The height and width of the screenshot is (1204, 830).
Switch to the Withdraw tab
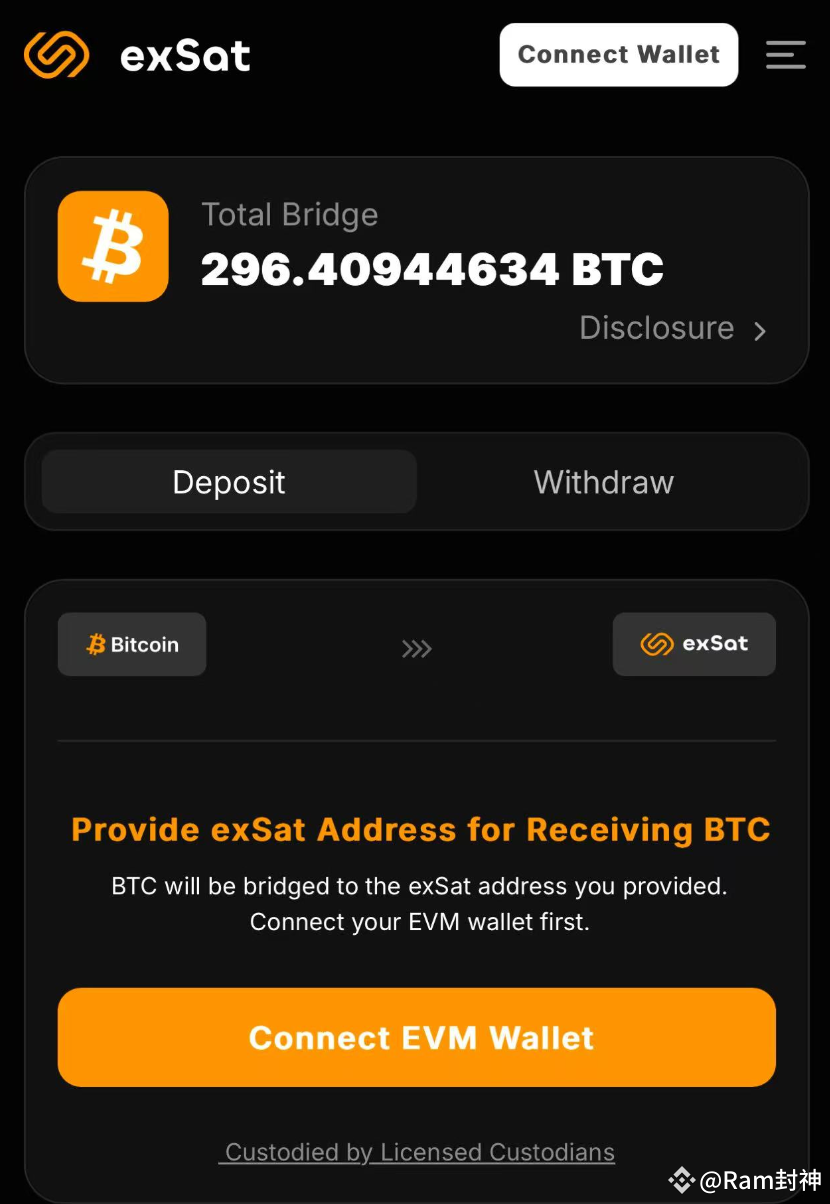[604, 482]
